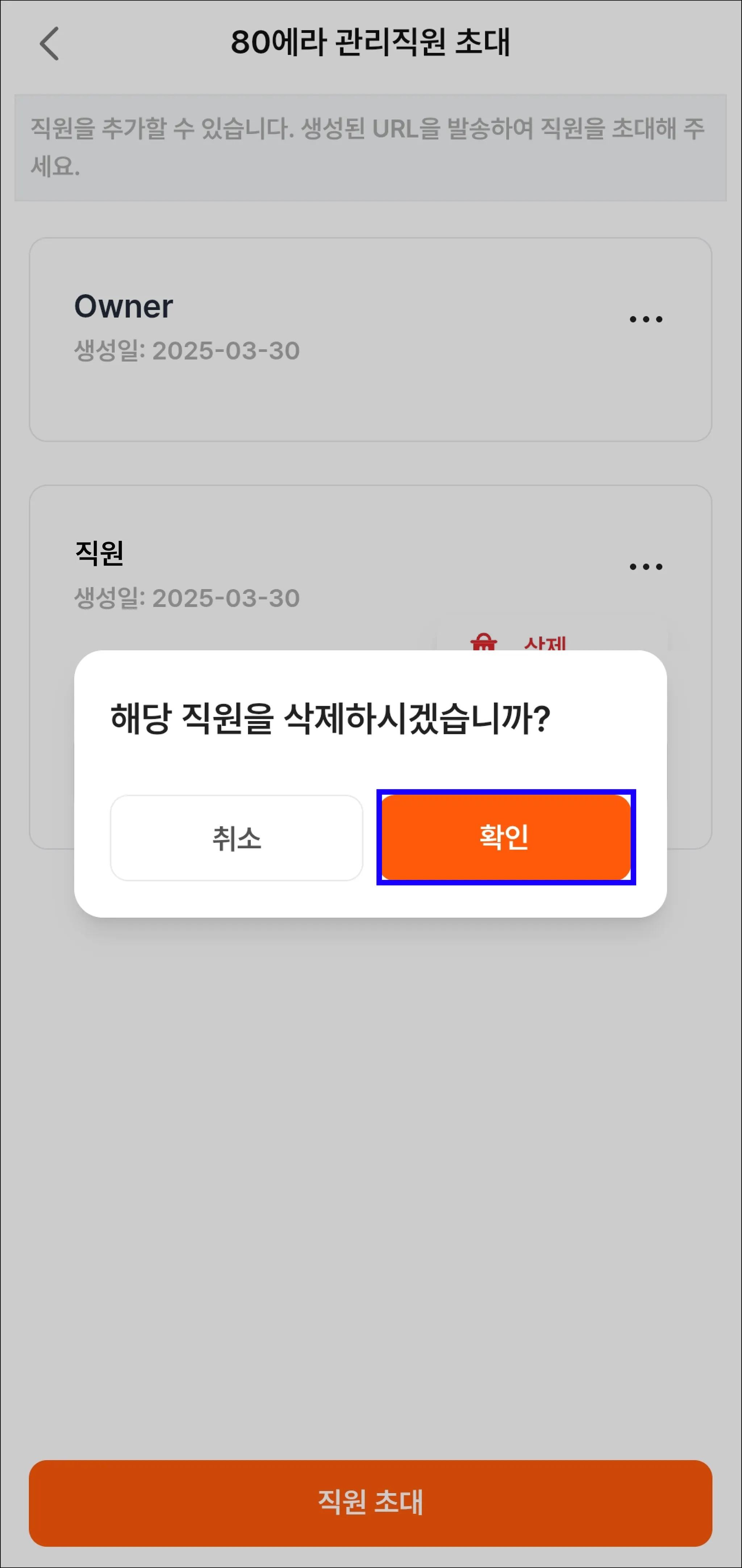This screenshot has height=1568, width=742.
Task: Tap the 직원 초대 button
Action: (x=370, y=1502)
